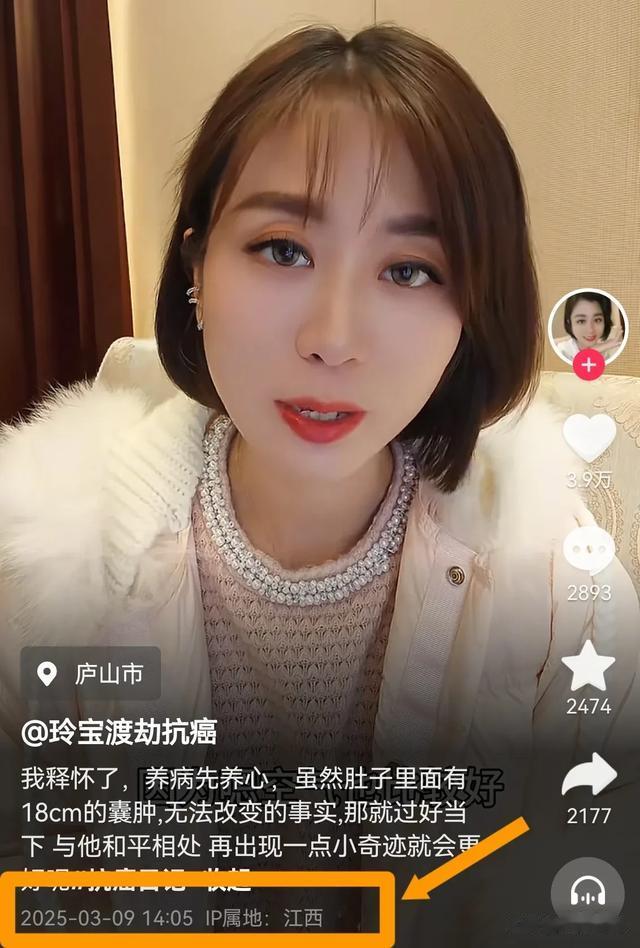Follow the creator with the plus button
Viewport: 640px width, 948px height.
[x=589, y=366]
